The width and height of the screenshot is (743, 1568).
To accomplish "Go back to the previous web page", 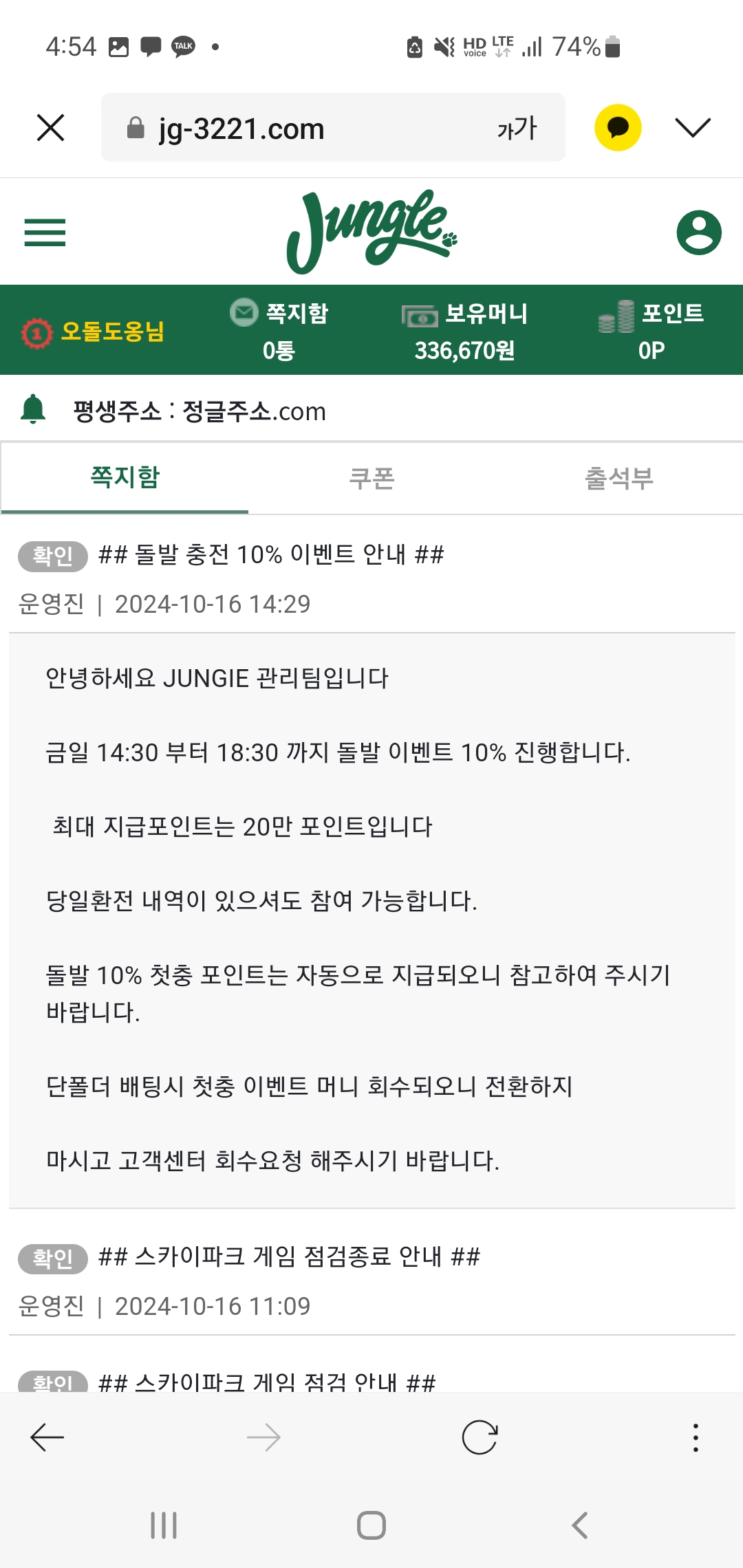I will [x=47, y=1437].
